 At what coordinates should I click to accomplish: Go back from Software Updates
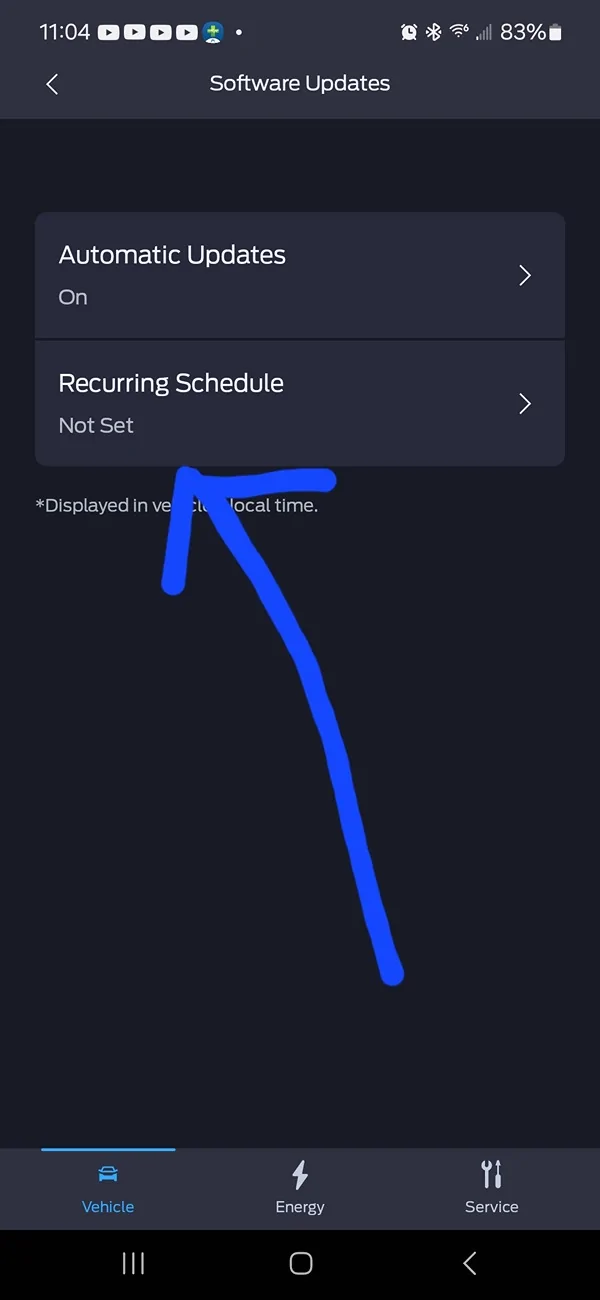pyautogui.click(x=52, y=84)
